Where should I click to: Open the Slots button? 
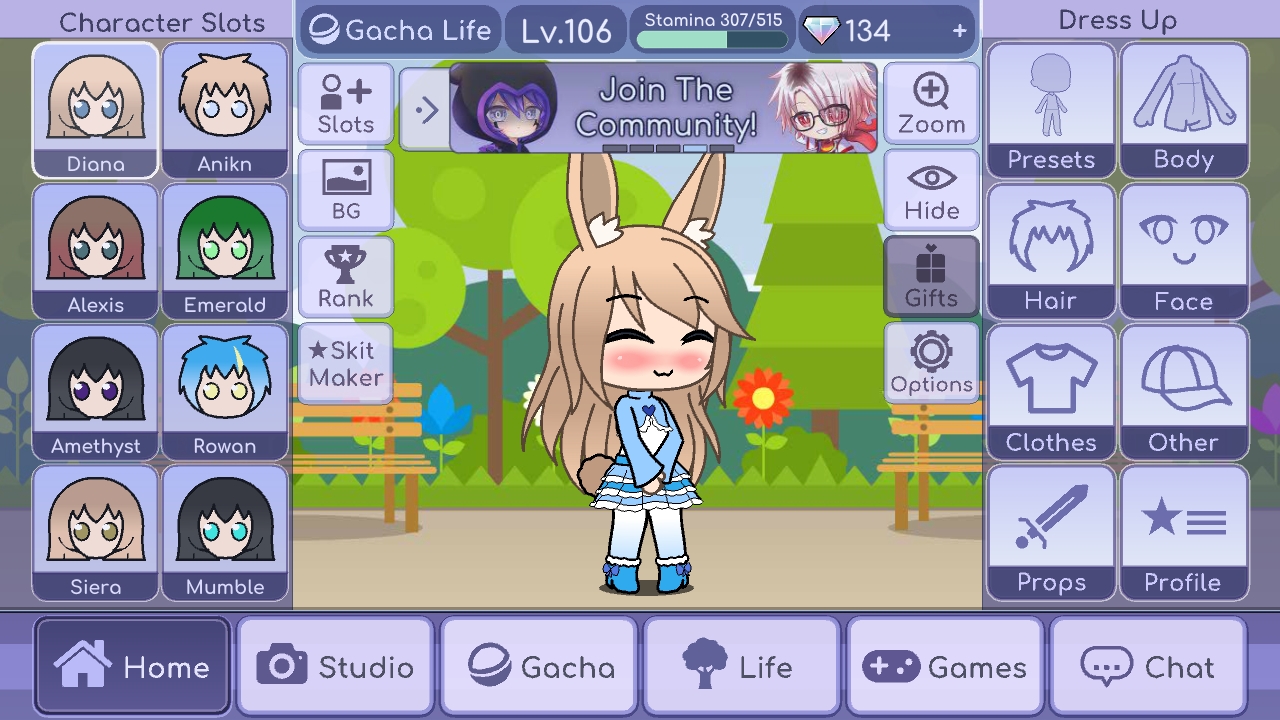tap(346, 104)
